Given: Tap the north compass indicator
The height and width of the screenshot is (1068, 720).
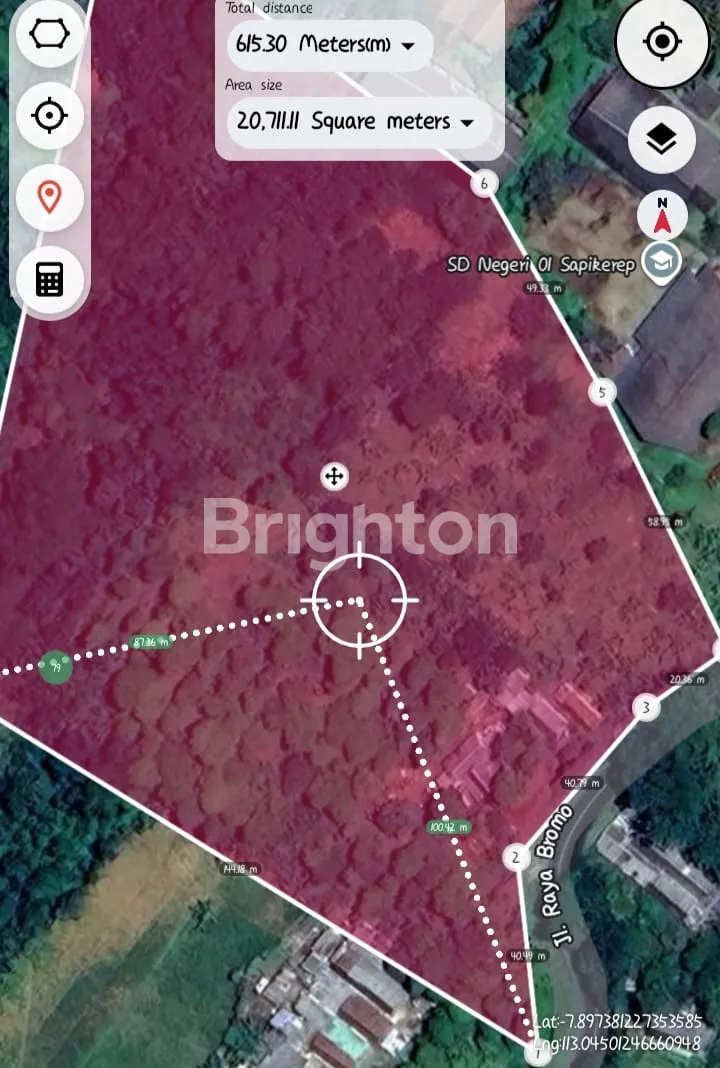Looking at the screenshot, I should coord(661,214).
